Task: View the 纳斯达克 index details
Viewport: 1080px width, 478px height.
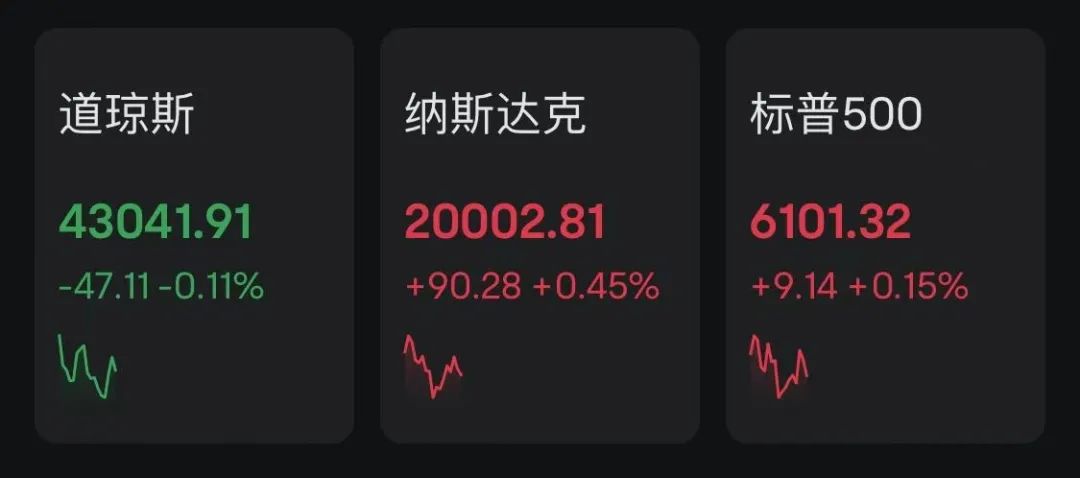Action: (x=539, y=236)
